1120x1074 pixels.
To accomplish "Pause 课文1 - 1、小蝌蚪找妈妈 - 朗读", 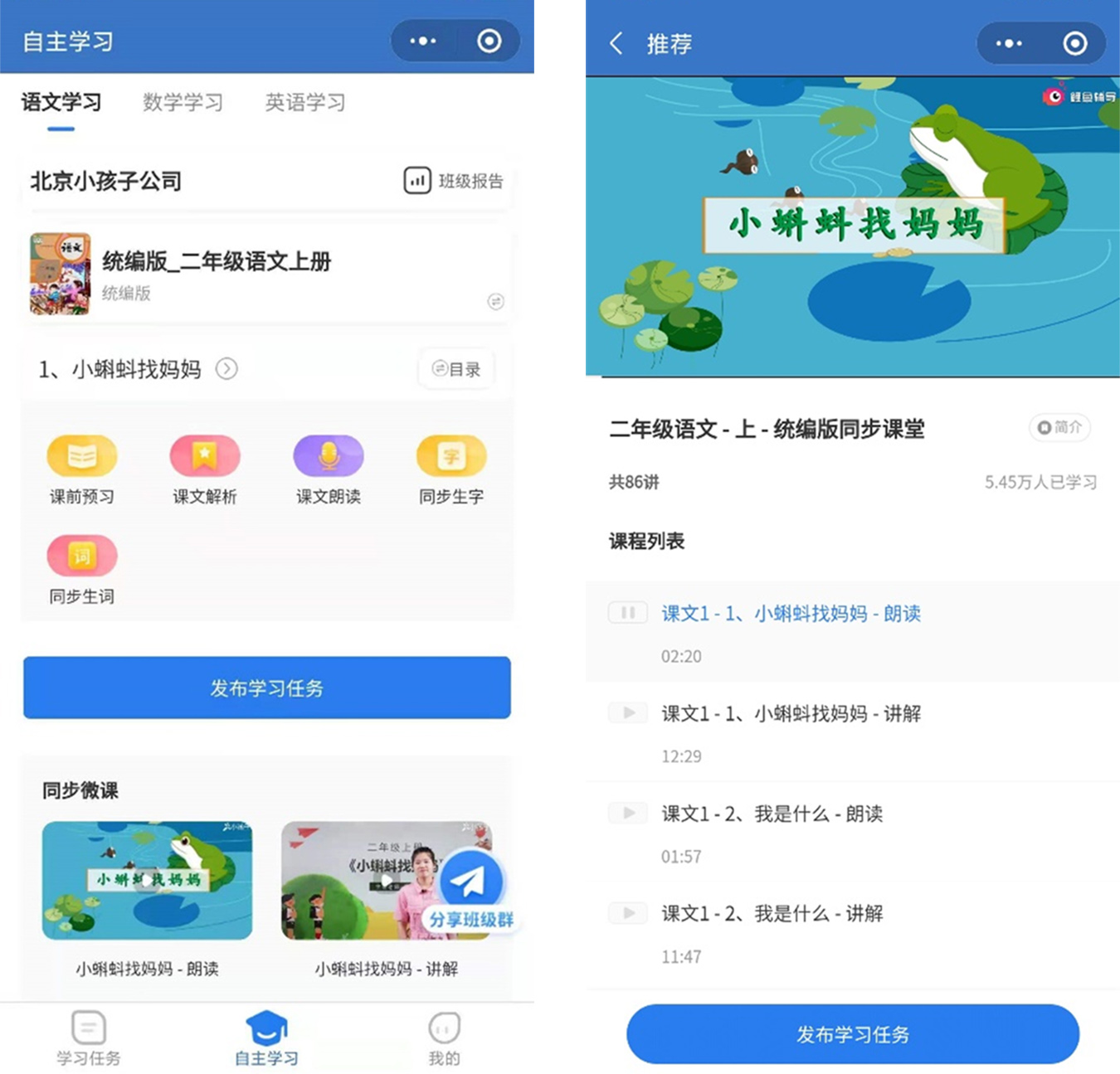I will [628, 613].
